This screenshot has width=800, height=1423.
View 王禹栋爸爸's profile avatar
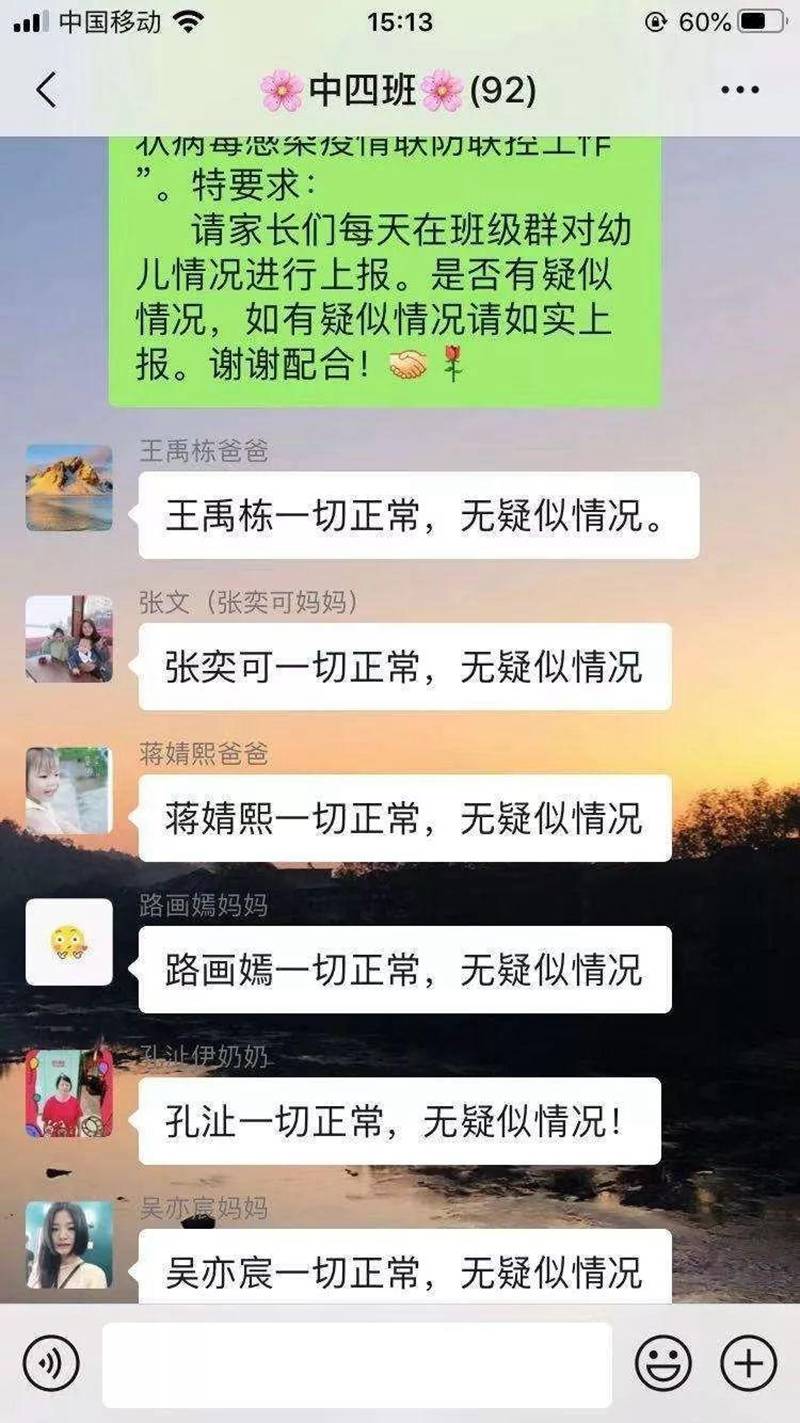[x=69, y=488]
